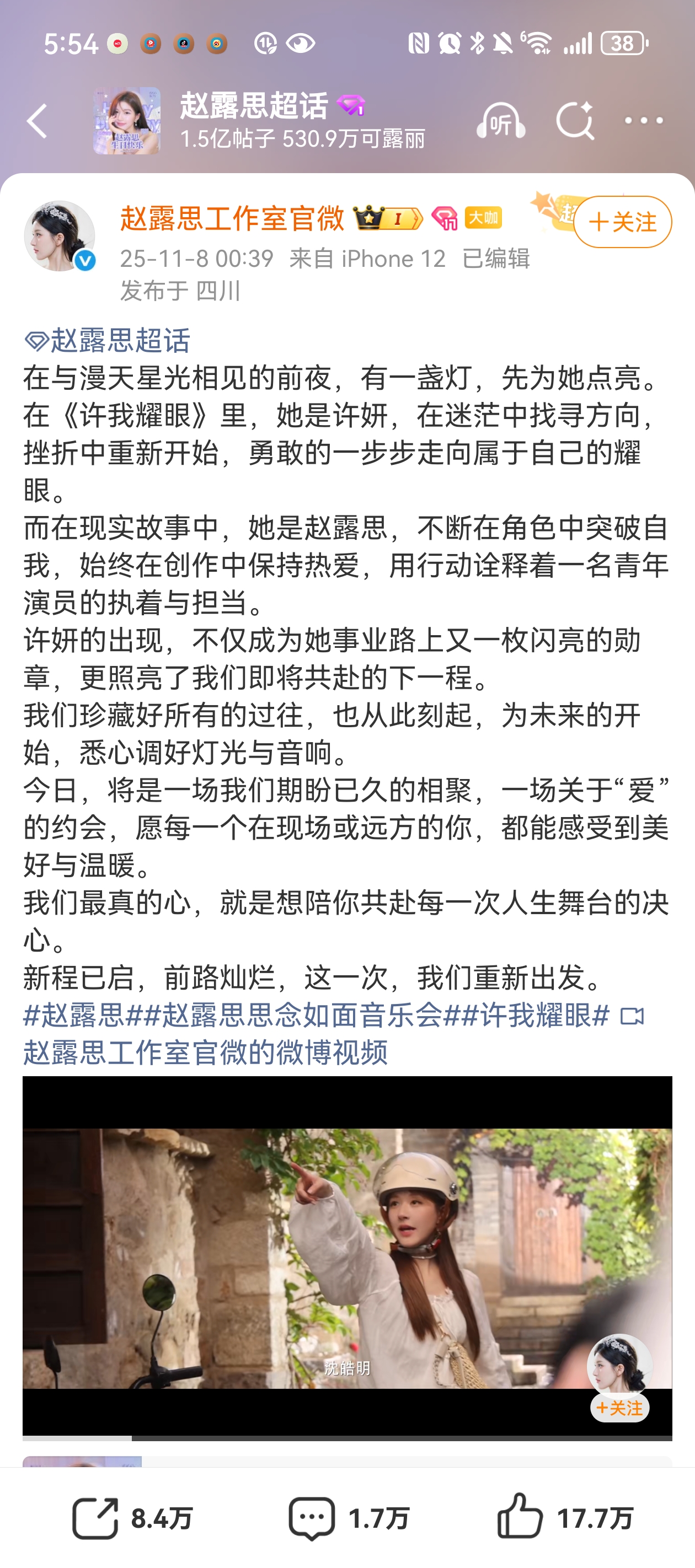Go back using the header arrow

click(x=38, y=121)
